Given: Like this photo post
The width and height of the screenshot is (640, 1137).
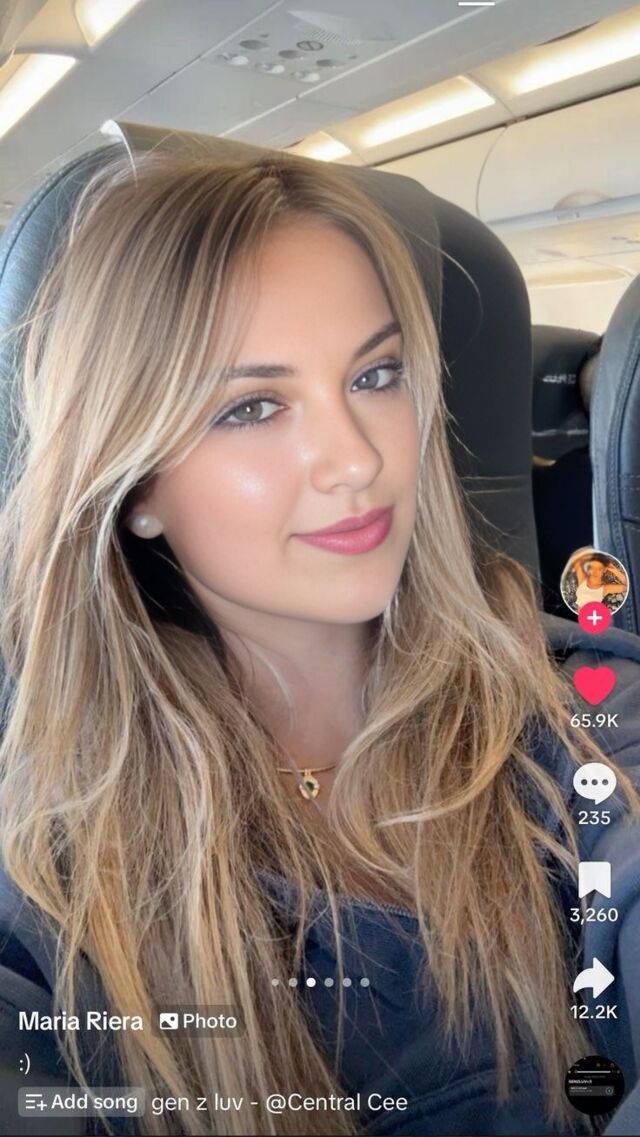Looking at the screenshot, I should point(594,686).
